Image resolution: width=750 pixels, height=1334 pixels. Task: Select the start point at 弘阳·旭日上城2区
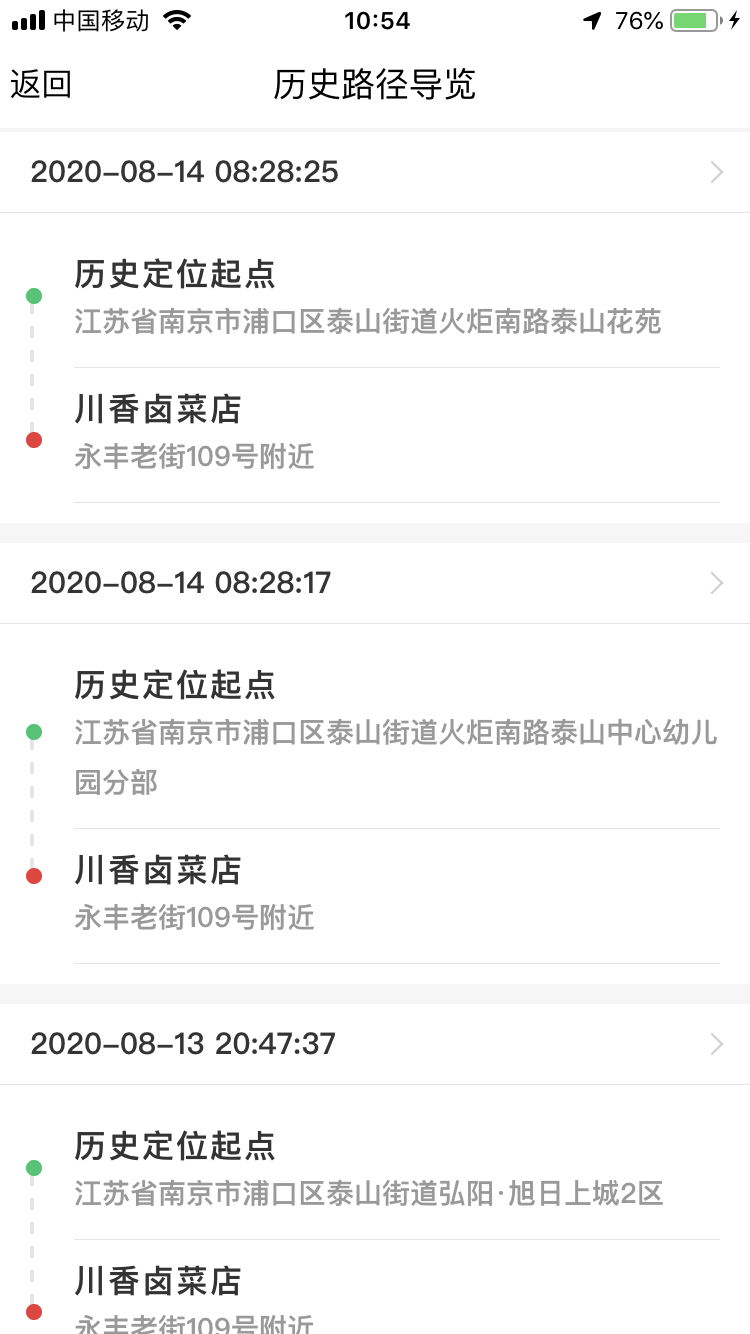(396, 1169)
